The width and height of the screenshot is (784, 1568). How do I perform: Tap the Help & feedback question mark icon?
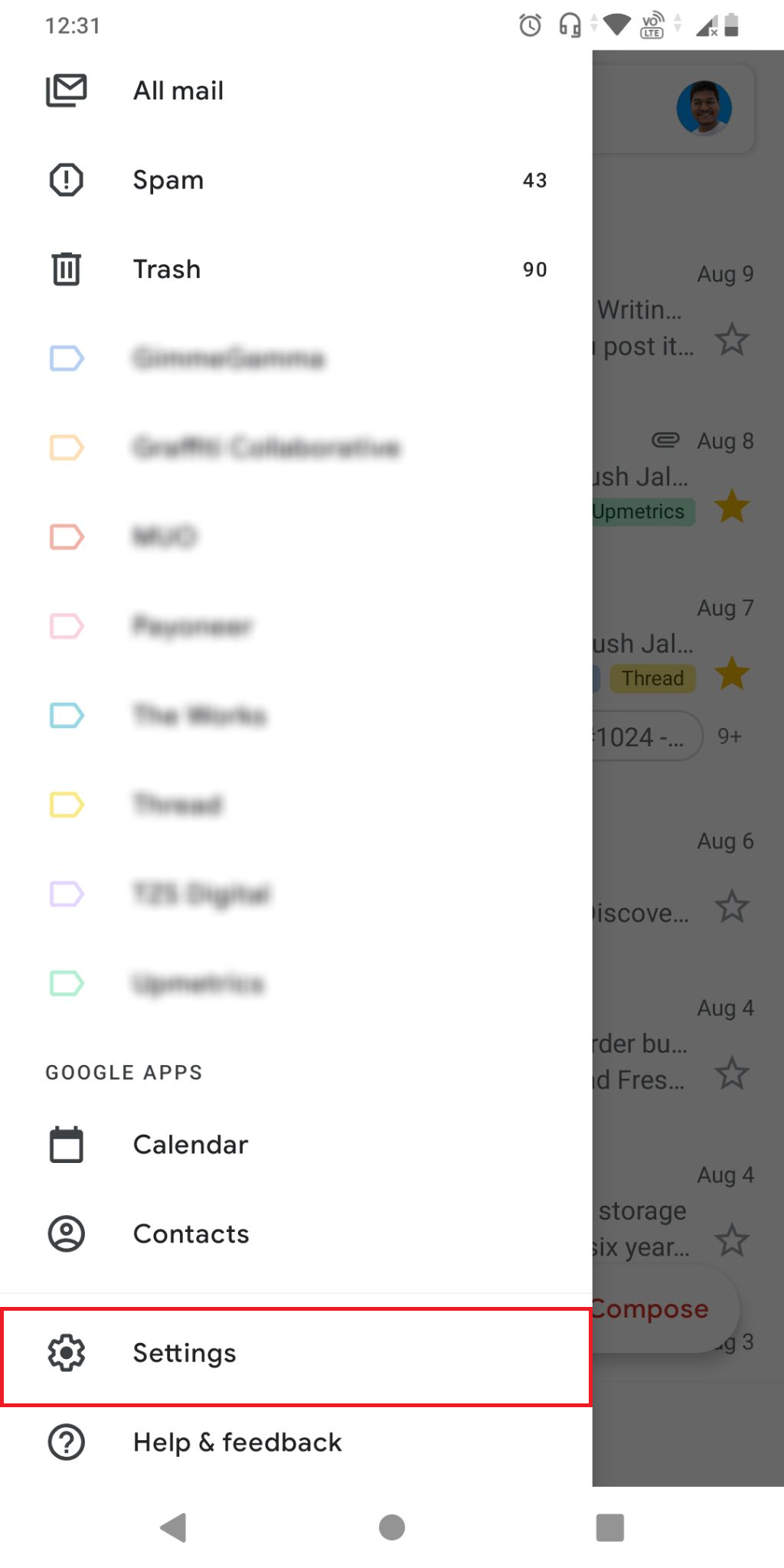[x=66, y=1442]
